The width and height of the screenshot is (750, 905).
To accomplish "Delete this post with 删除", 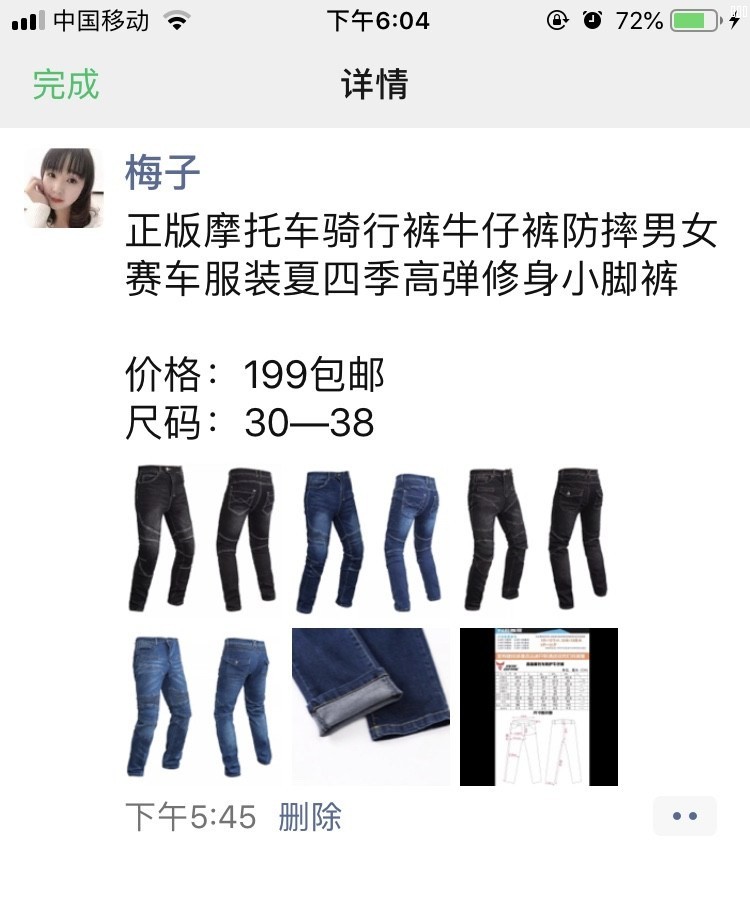I will [310, 817].
